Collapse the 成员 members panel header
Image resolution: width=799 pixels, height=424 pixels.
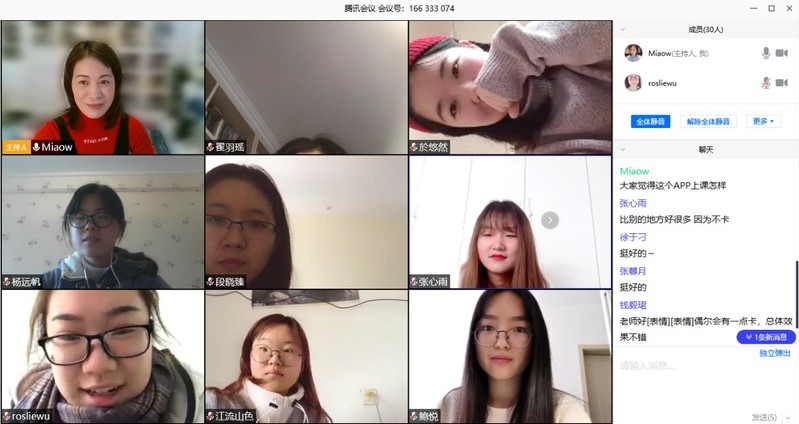coord(706,29)
